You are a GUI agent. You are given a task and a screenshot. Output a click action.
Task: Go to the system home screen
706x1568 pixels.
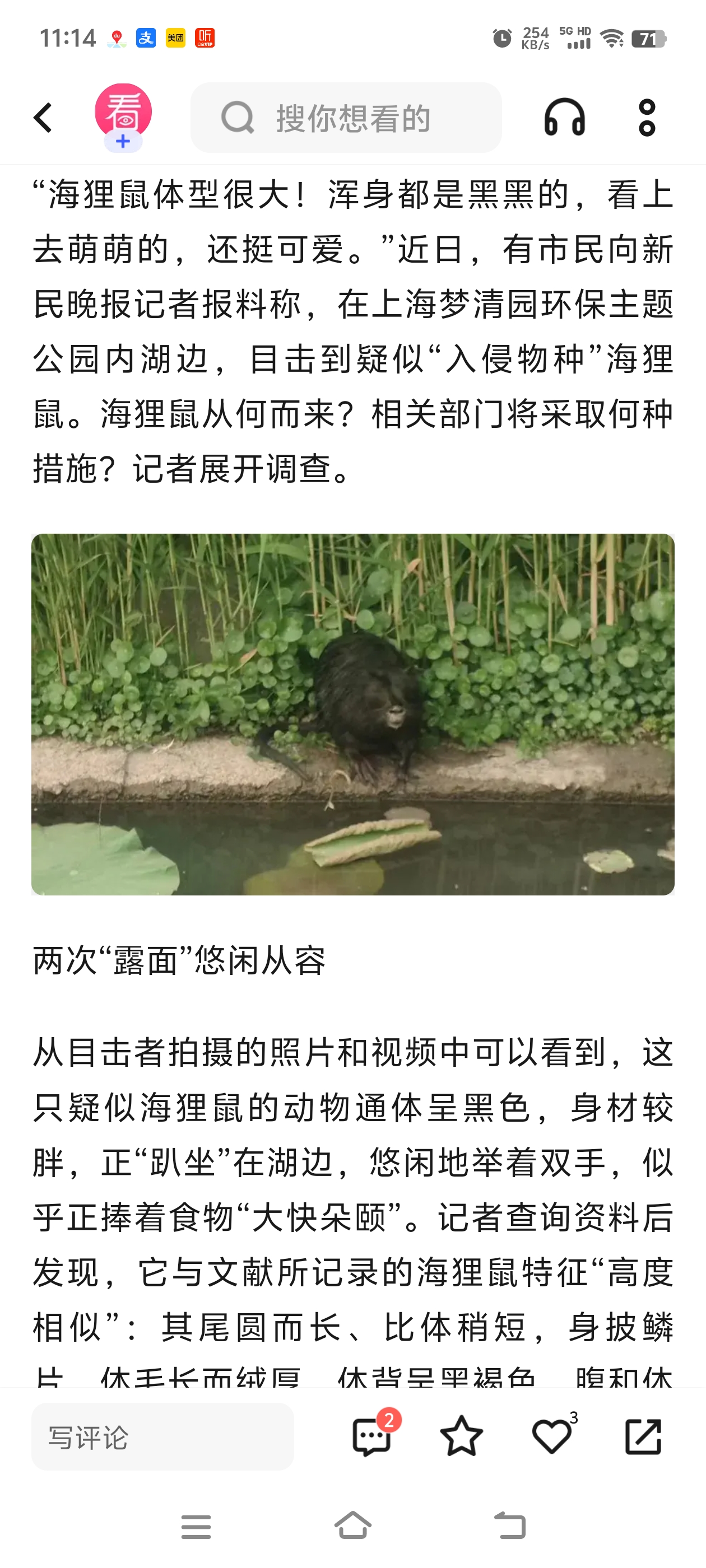pos(352,1525)
